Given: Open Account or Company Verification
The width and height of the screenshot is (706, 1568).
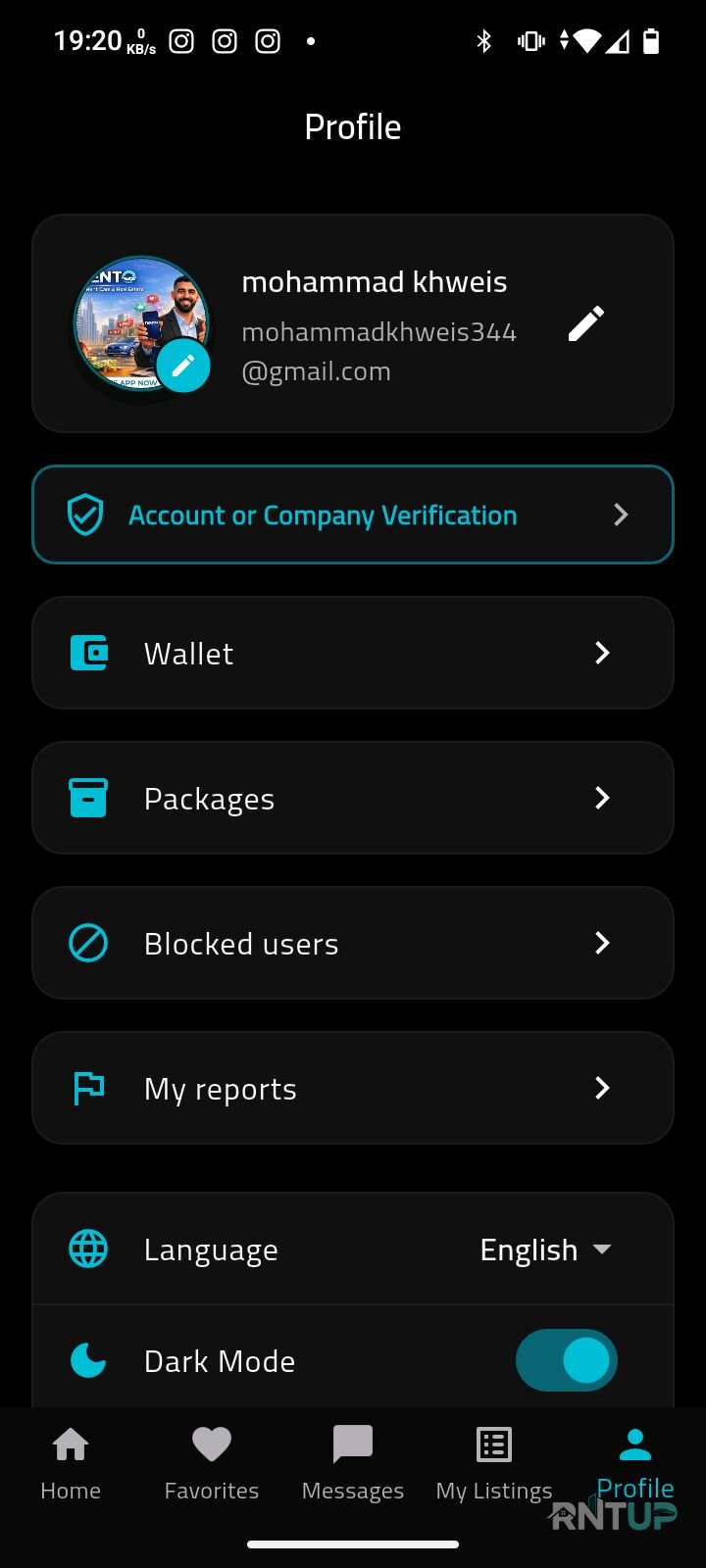Looking at the screenshot, I should point(353,514).
